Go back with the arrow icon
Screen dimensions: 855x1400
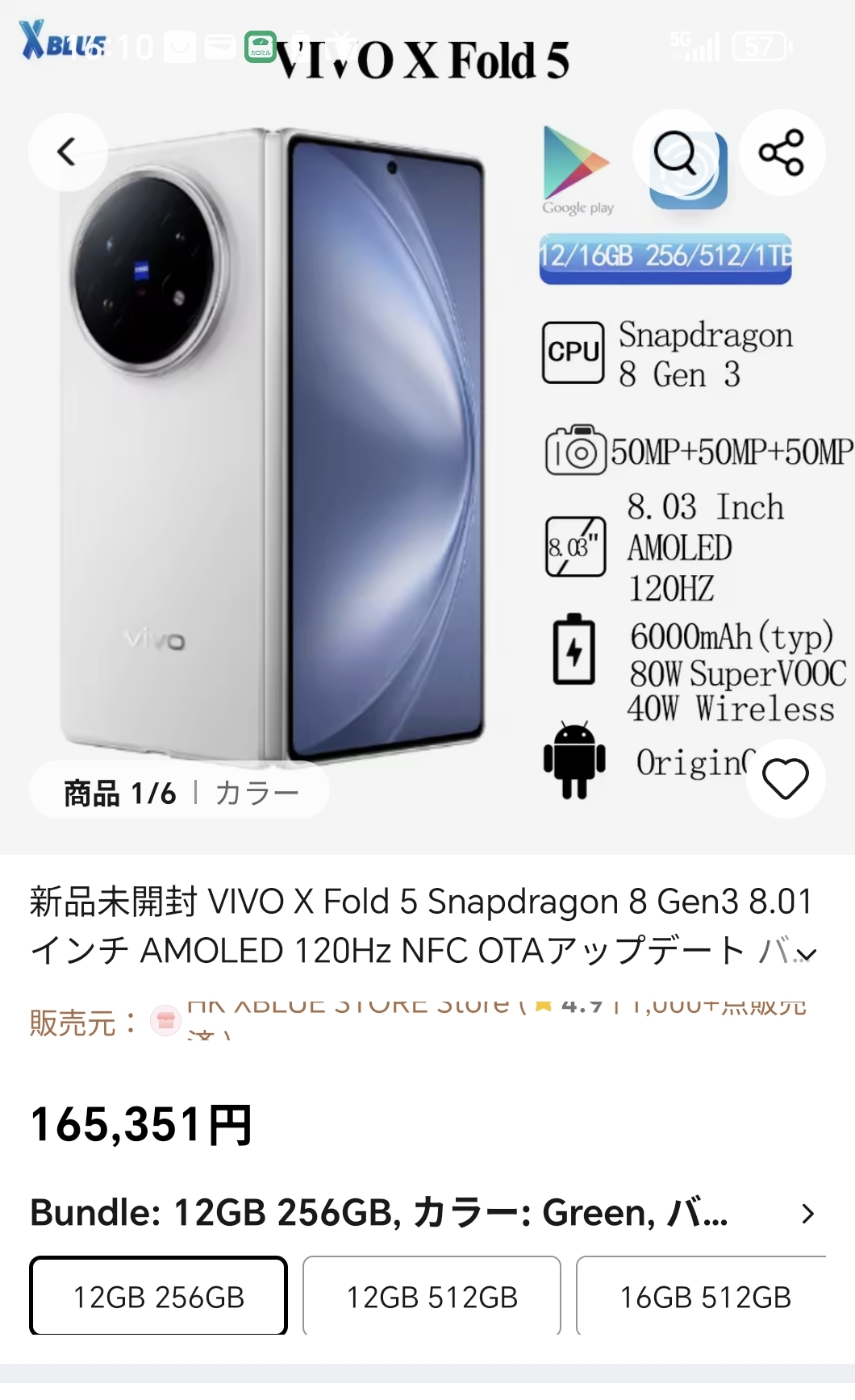(x=68, y=152)
